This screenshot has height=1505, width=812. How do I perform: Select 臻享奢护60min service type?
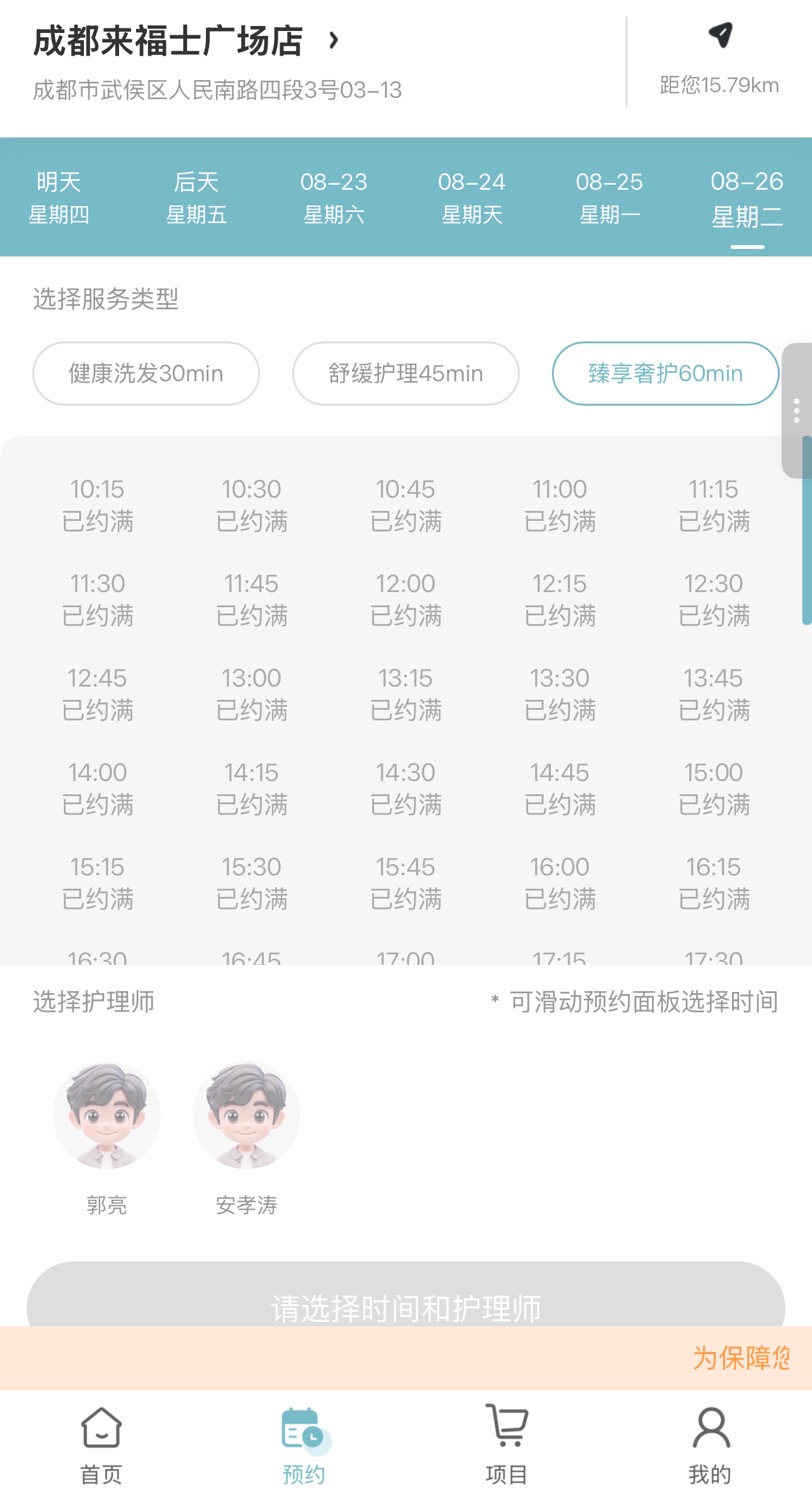[x=665, y=374]
